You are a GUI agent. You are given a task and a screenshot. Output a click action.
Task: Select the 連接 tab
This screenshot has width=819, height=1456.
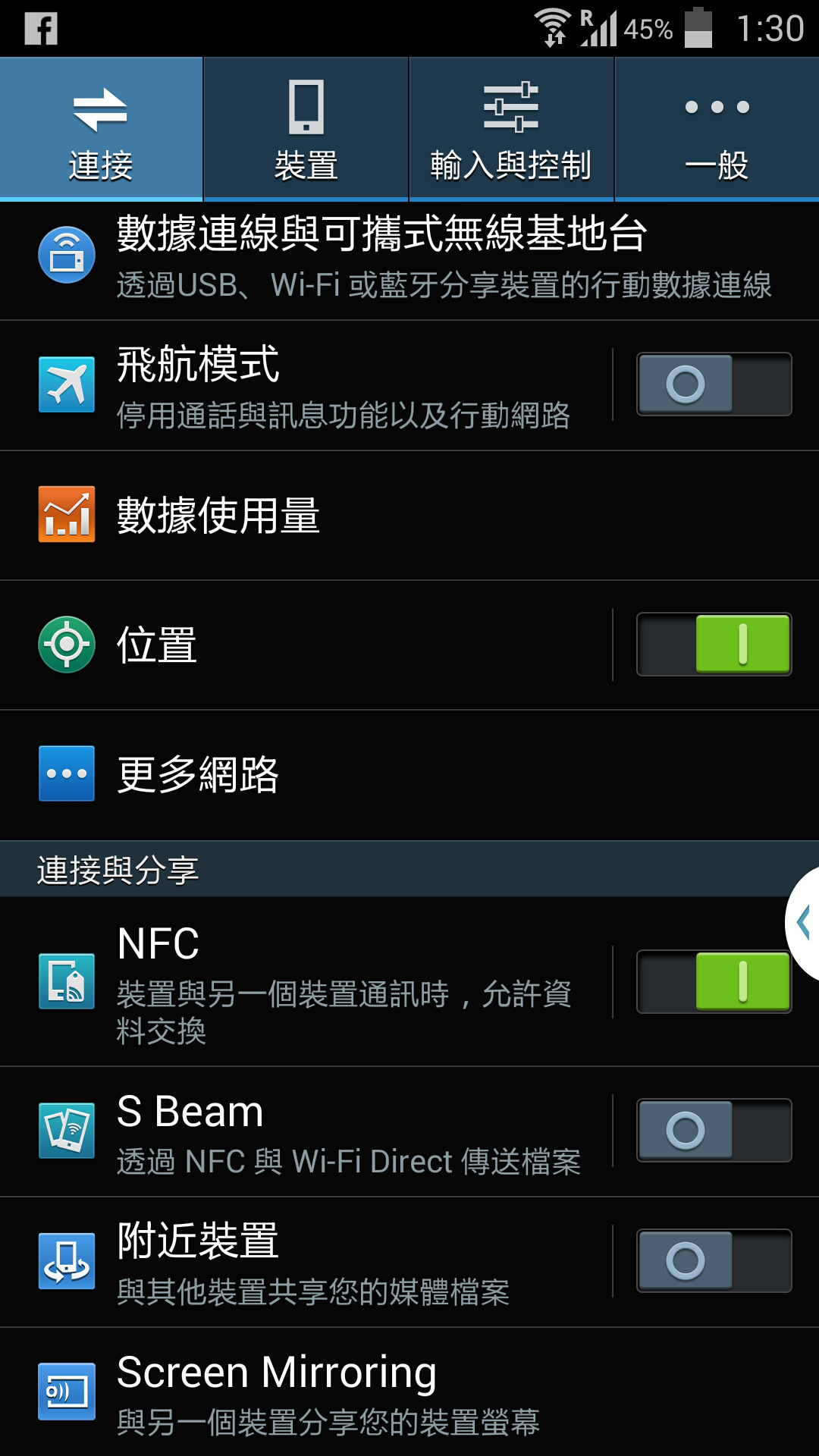pyautogui.click(x=101, y=129)
